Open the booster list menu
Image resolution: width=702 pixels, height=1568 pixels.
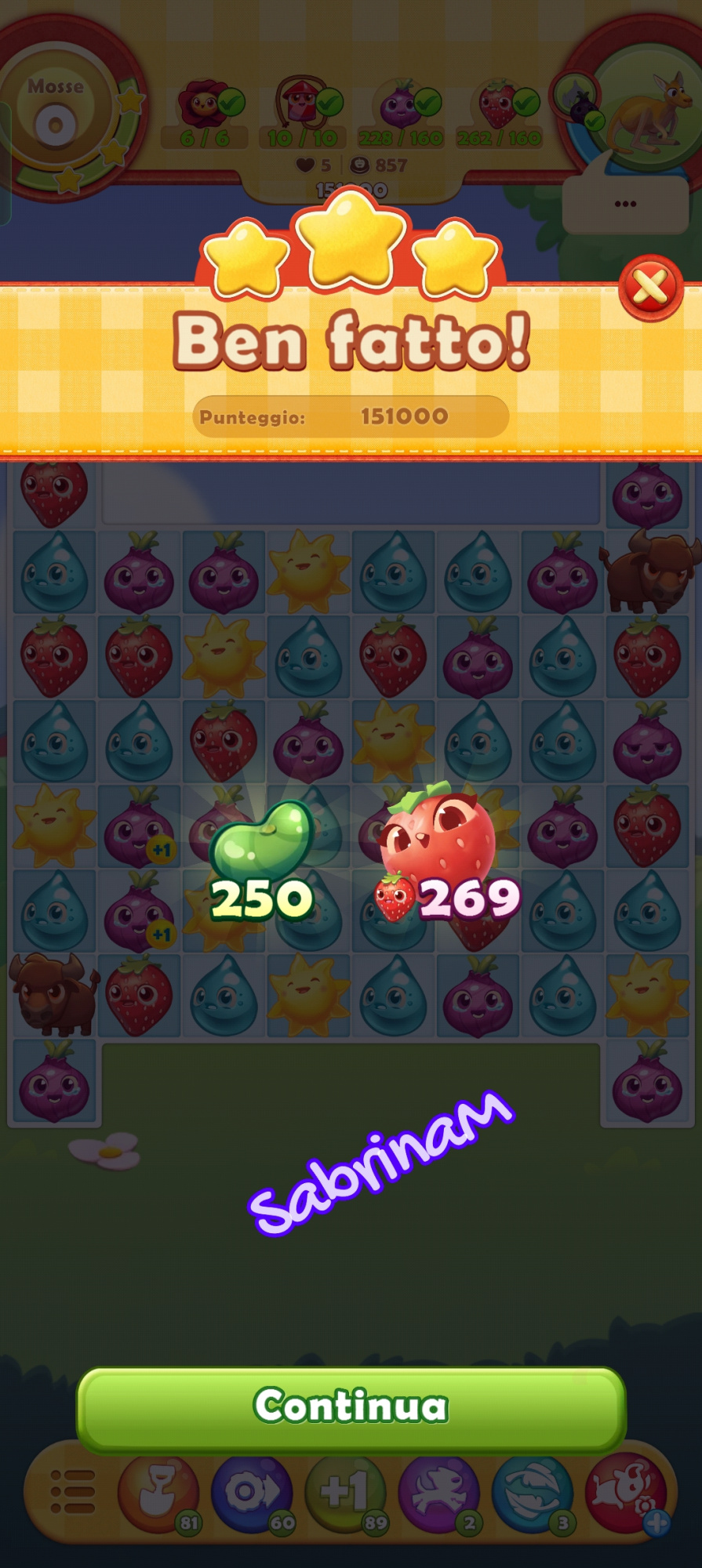72,1492
